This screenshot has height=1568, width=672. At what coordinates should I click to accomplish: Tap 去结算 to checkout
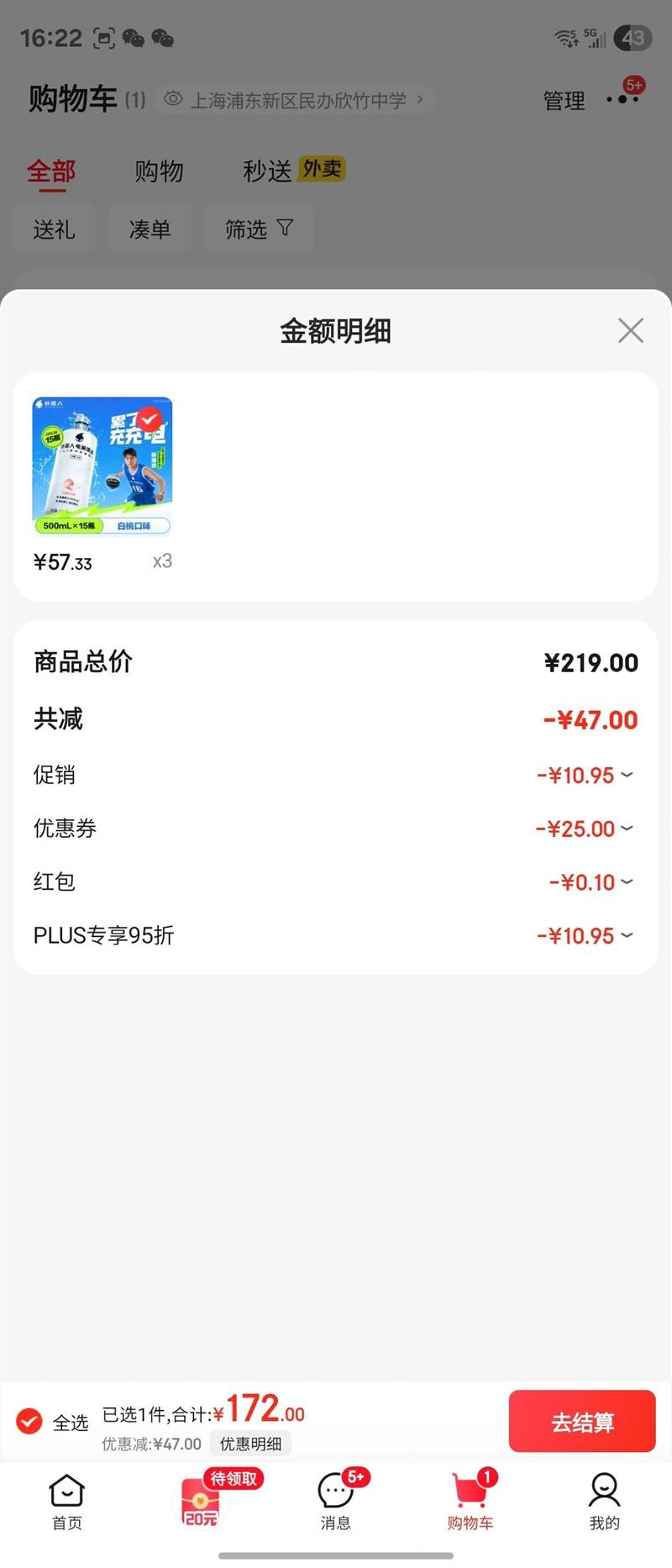coord(581,1421)
